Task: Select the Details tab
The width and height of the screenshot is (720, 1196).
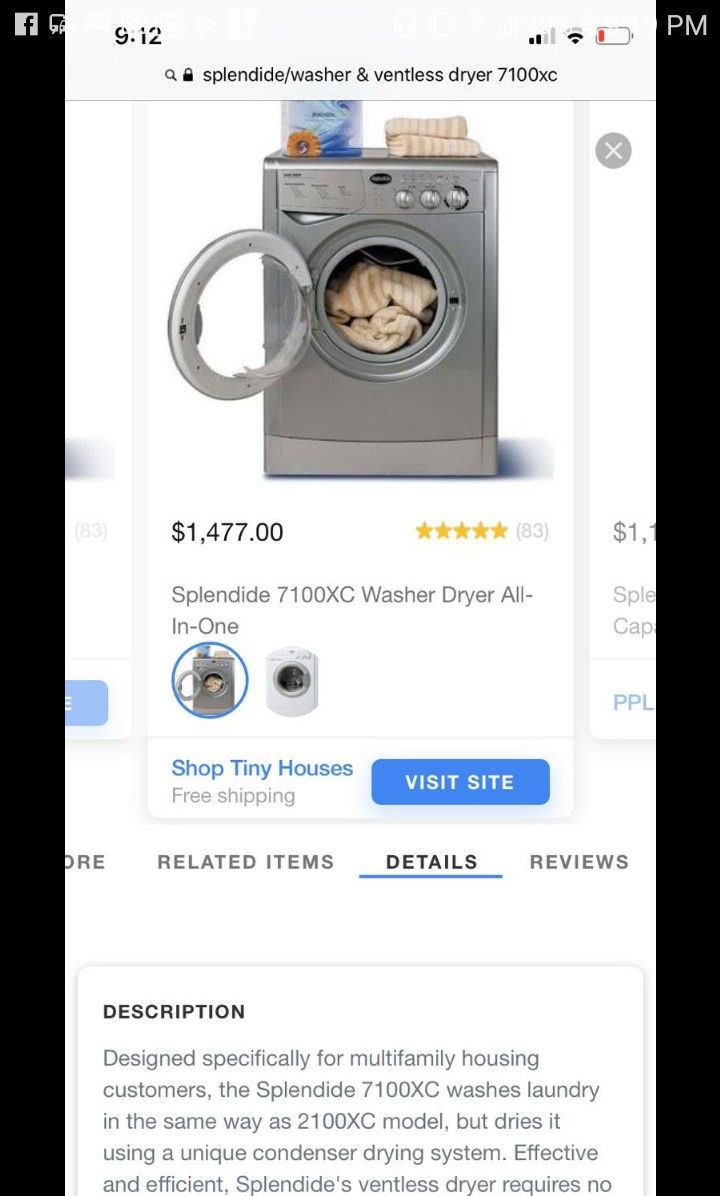Action: pos(431,862)
